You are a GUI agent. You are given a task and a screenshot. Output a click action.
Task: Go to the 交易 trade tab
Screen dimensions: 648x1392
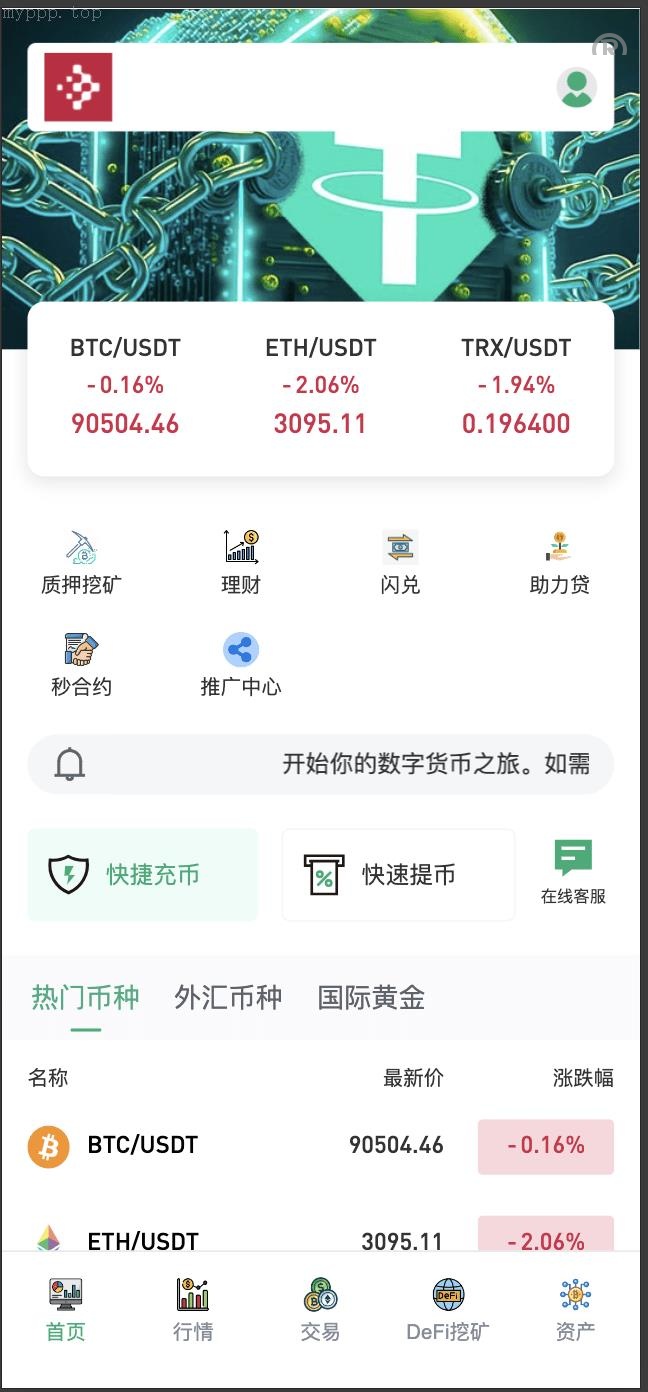(x=320, y=1310)
